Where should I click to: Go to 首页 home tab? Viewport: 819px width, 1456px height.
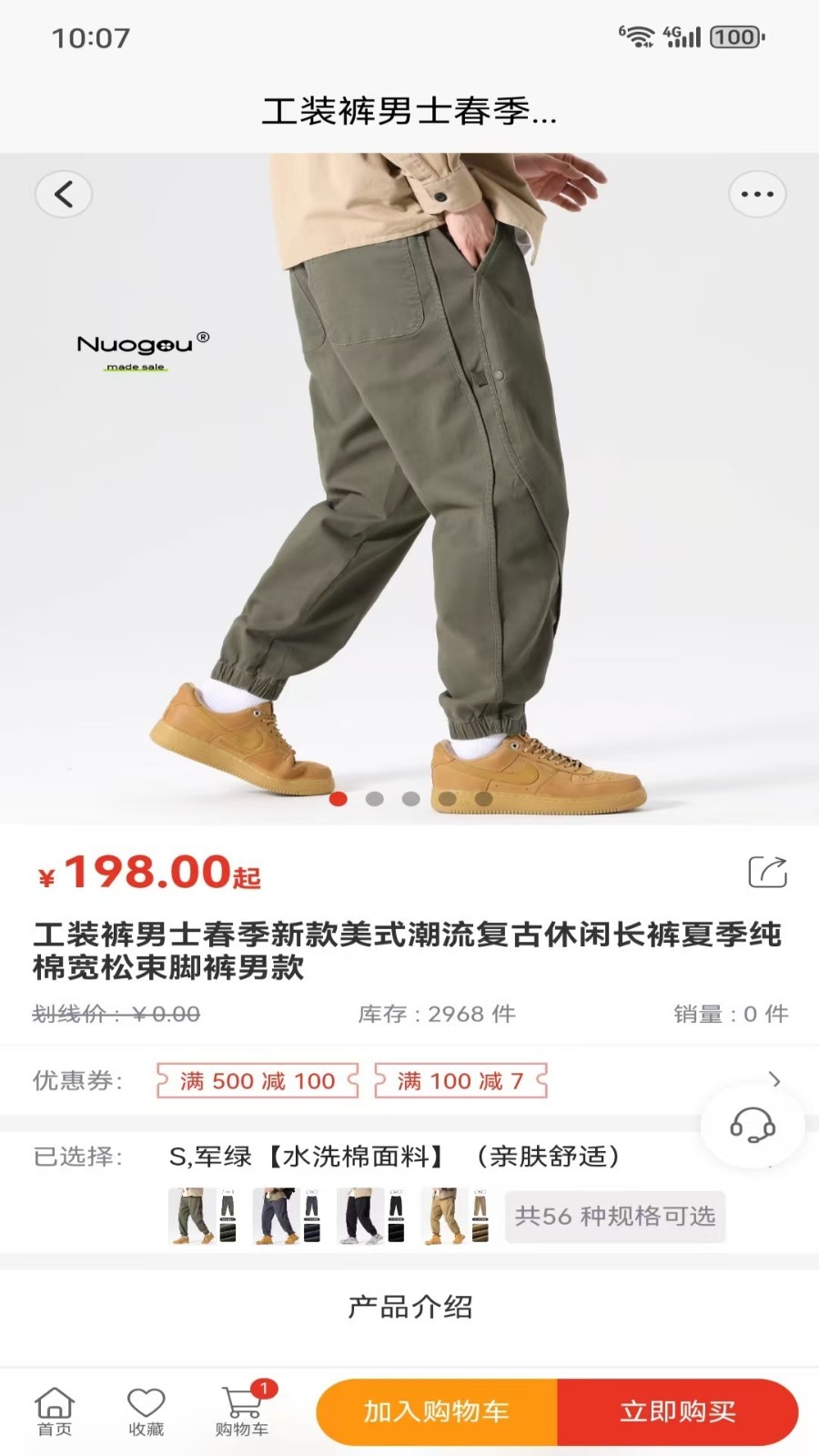click(x=55, y=1411)
